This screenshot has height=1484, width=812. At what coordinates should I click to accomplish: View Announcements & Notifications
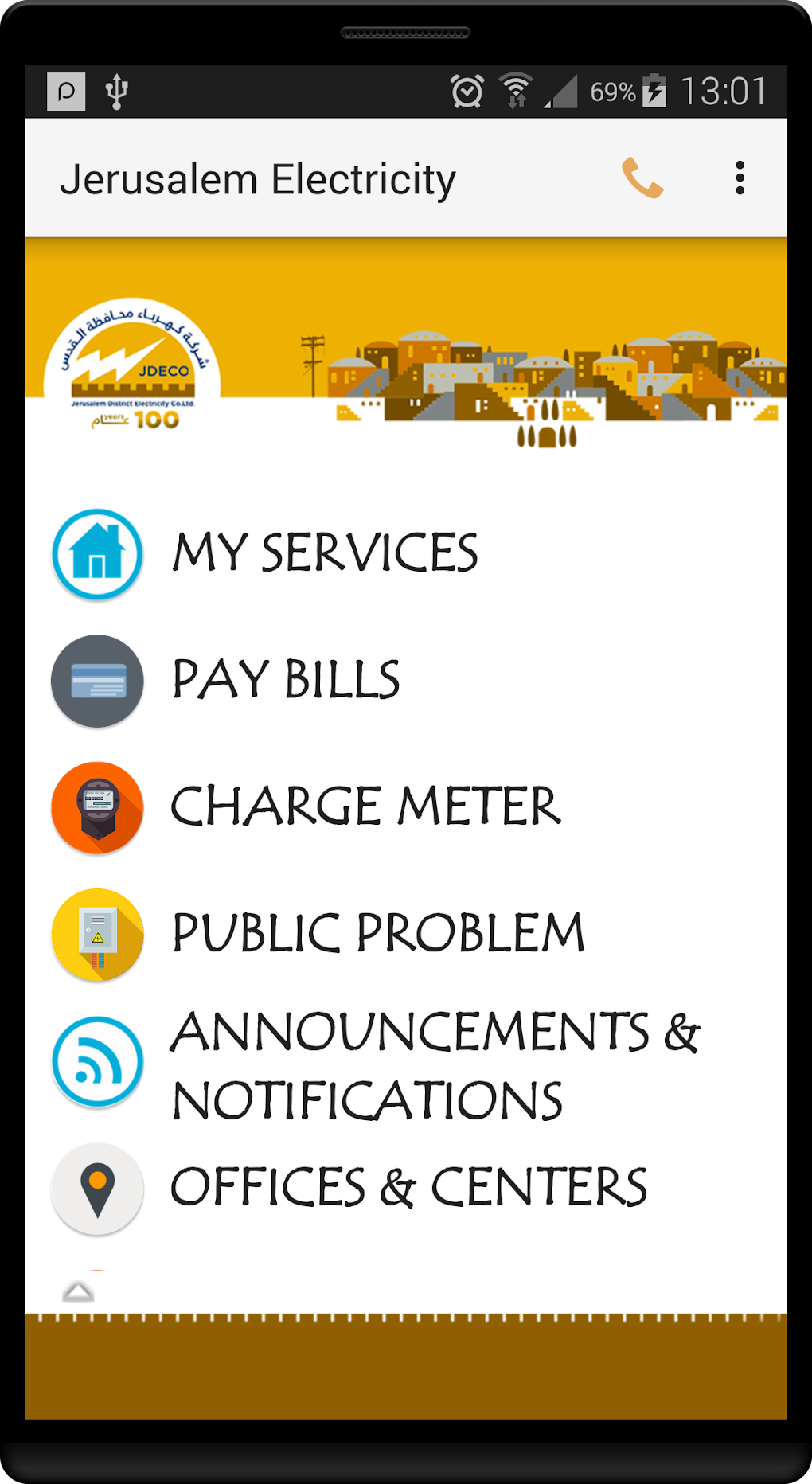(434, 1064)
